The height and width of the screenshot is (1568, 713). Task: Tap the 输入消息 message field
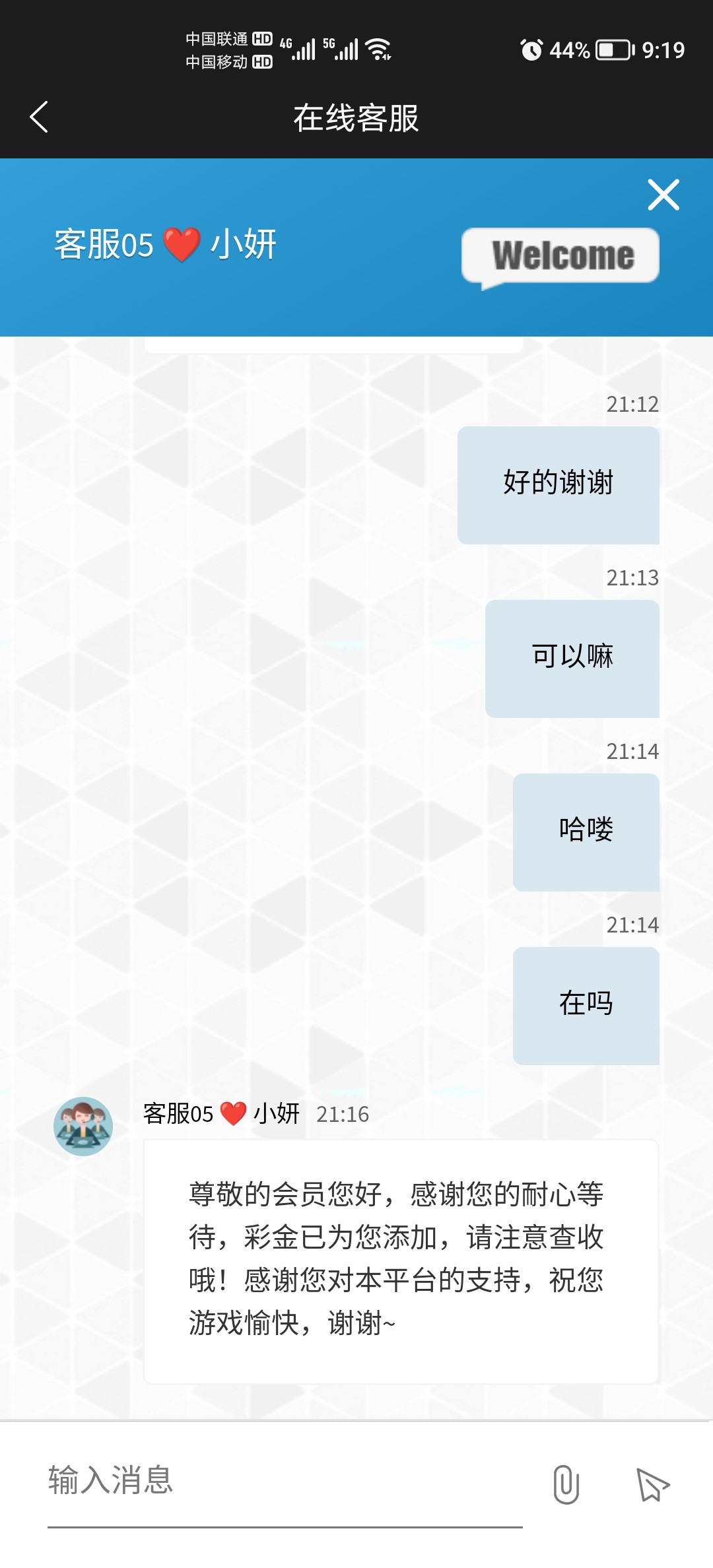pyautogui.click(x=284, y=1480)
